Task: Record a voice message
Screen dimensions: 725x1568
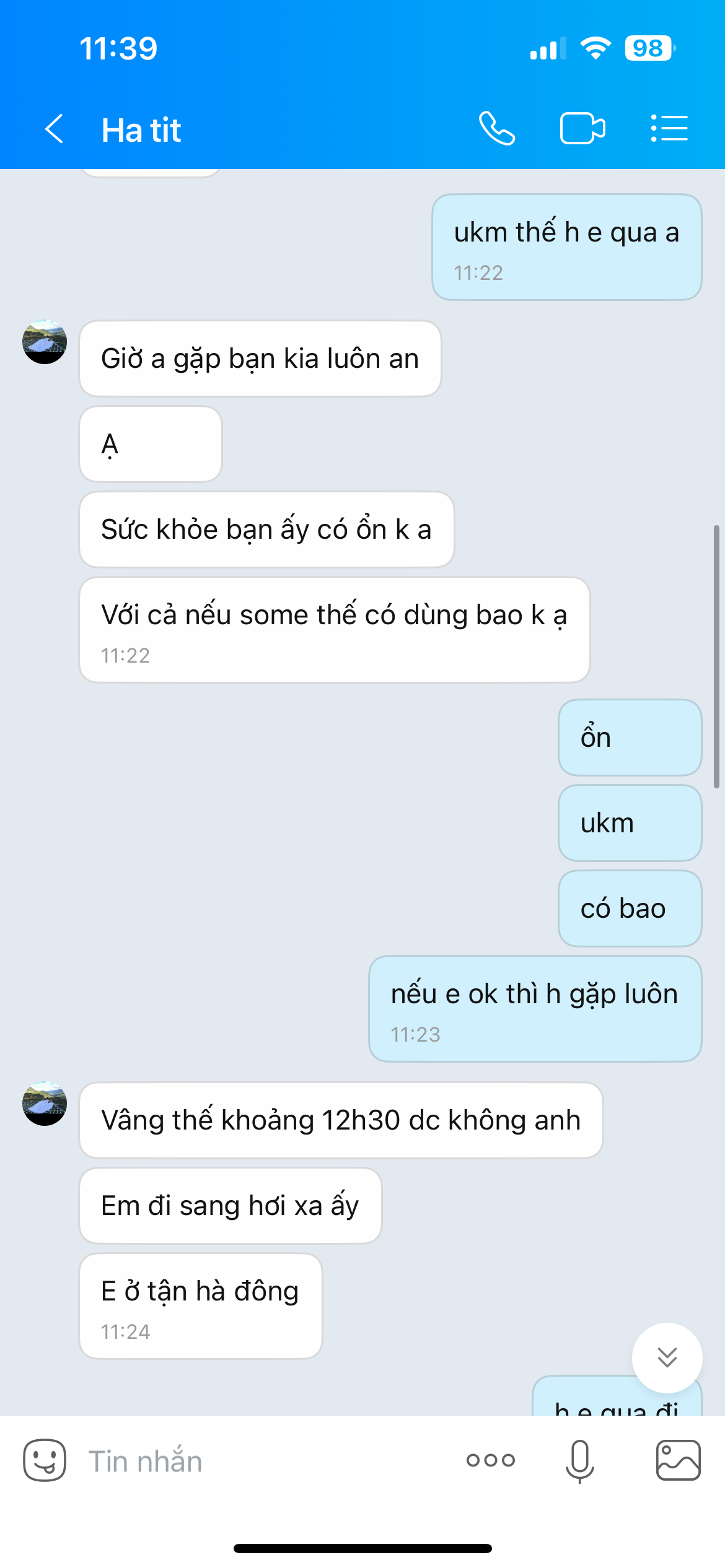Action: coord(580,1461)
